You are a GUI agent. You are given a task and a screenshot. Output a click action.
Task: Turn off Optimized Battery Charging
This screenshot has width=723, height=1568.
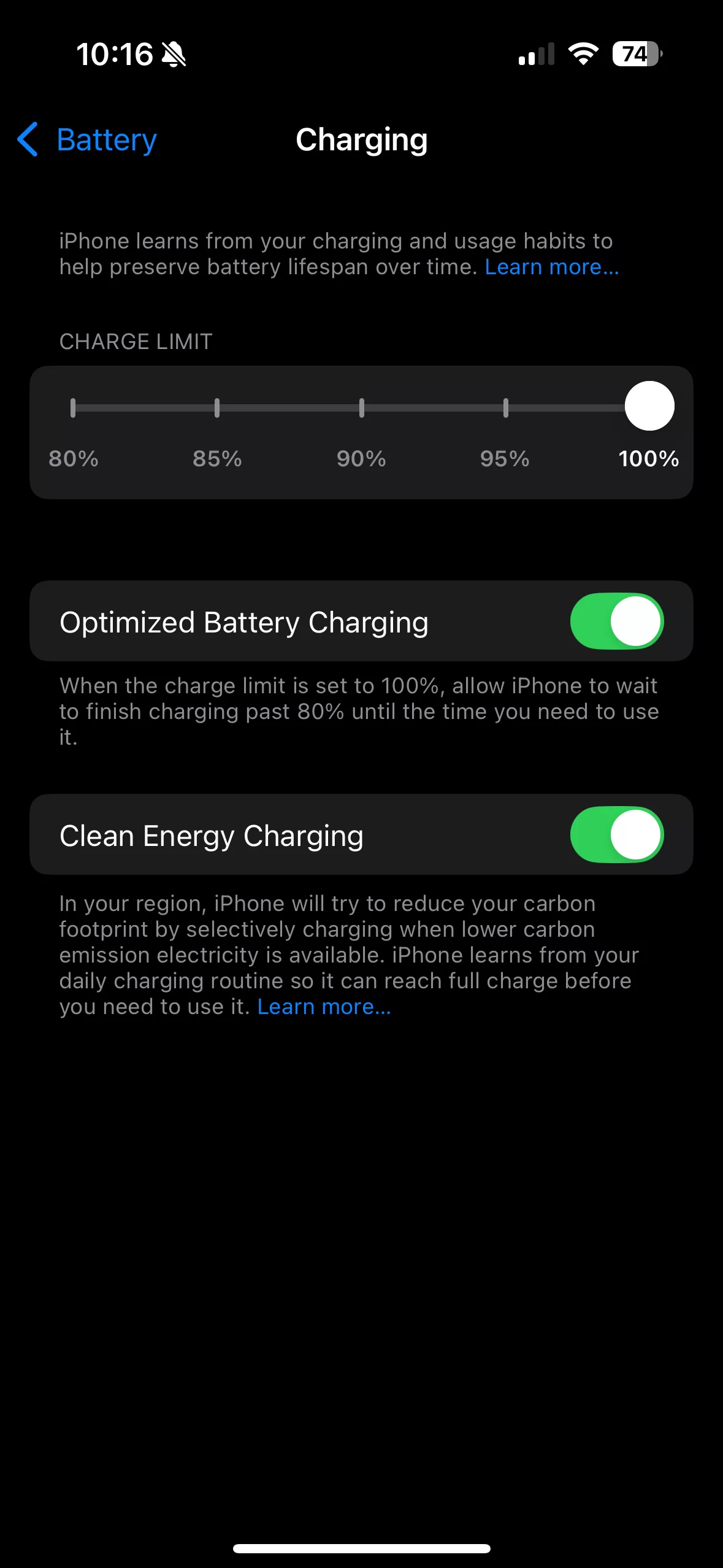coord(617,621)
